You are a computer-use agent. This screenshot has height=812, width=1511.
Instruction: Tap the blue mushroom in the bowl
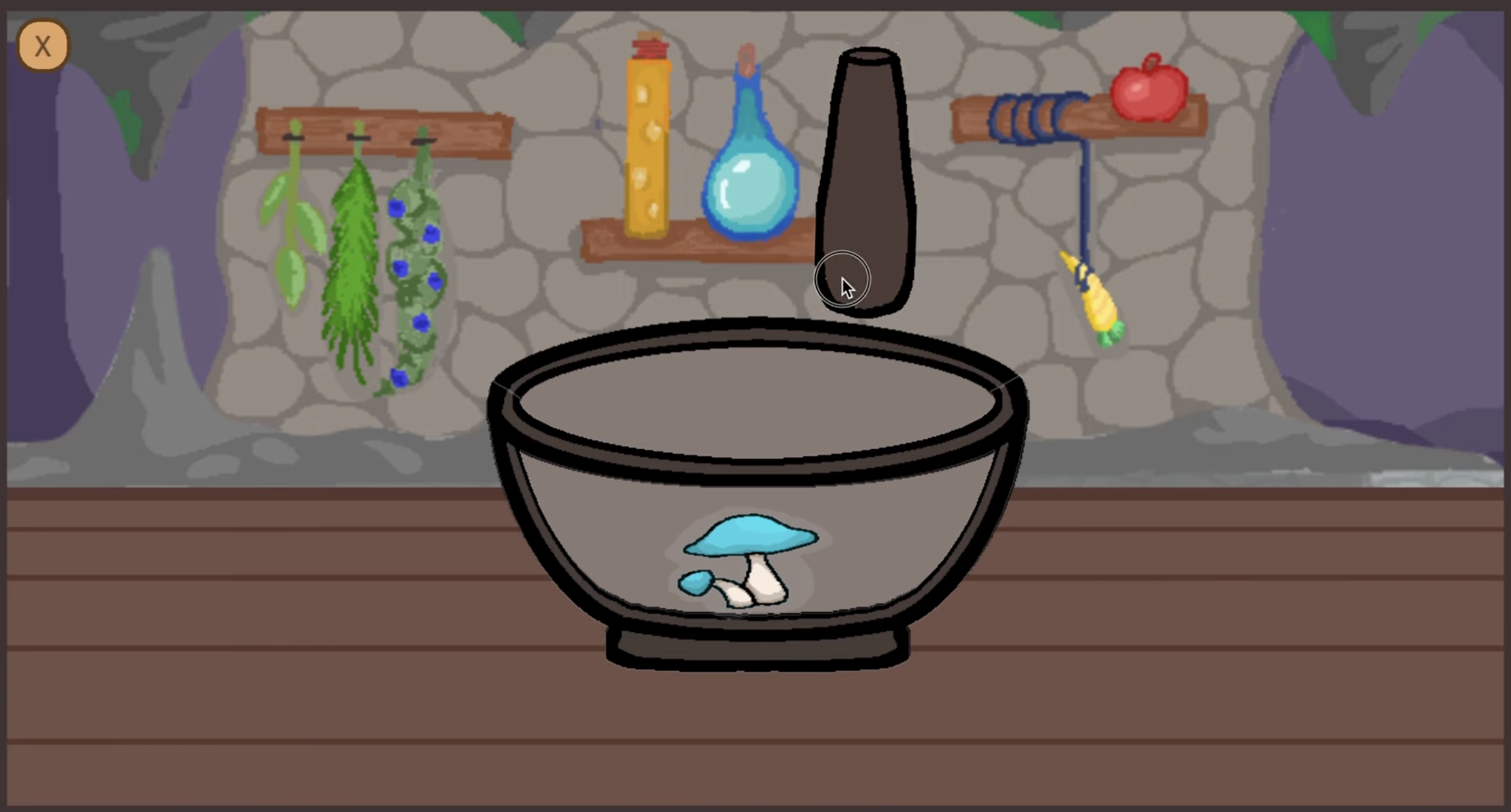[747, 558]
